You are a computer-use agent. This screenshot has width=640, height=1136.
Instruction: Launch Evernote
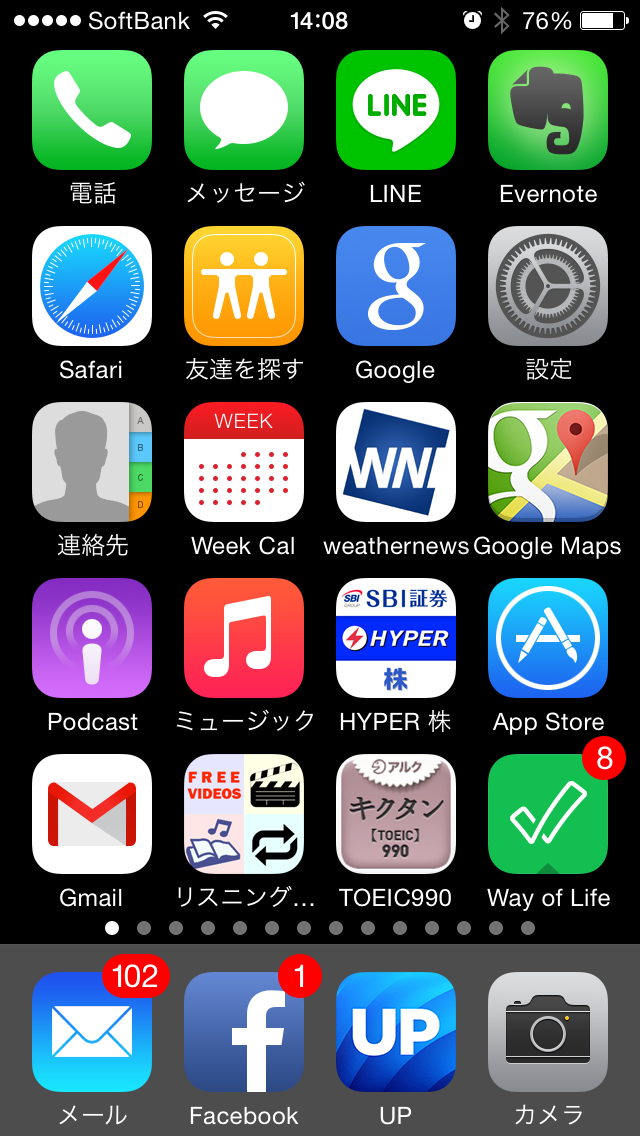pyautogui.click(x=548, y=110)
